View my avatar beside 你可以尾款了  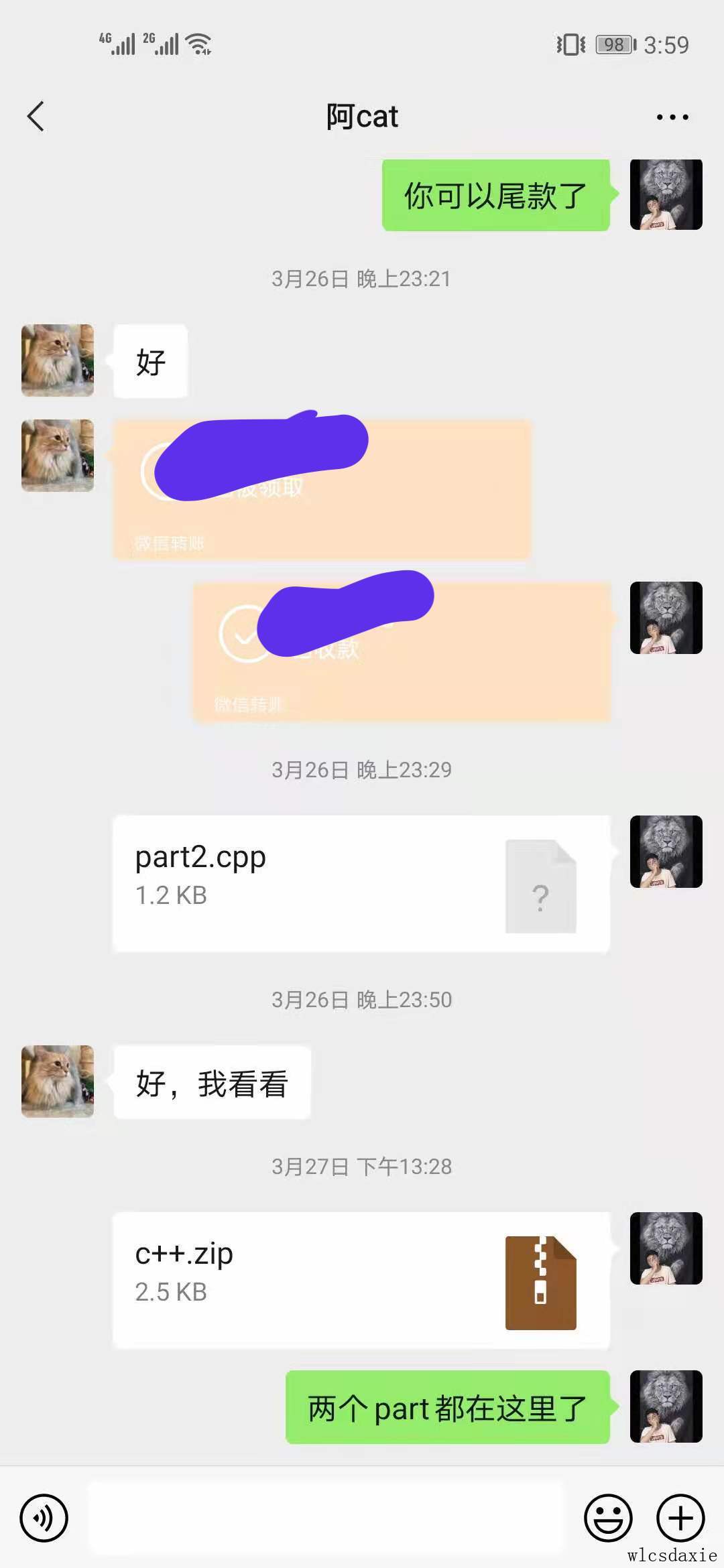666,194
